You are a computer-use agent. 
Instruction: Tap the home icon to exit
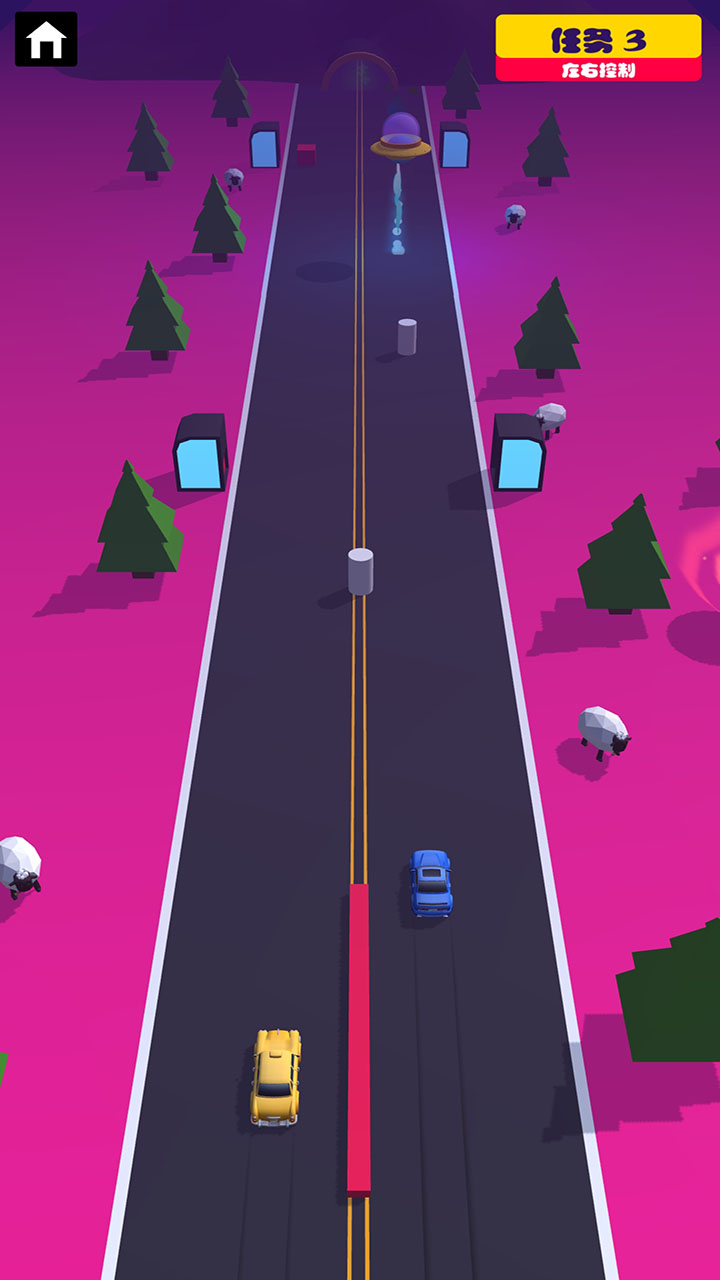point(46,40)
